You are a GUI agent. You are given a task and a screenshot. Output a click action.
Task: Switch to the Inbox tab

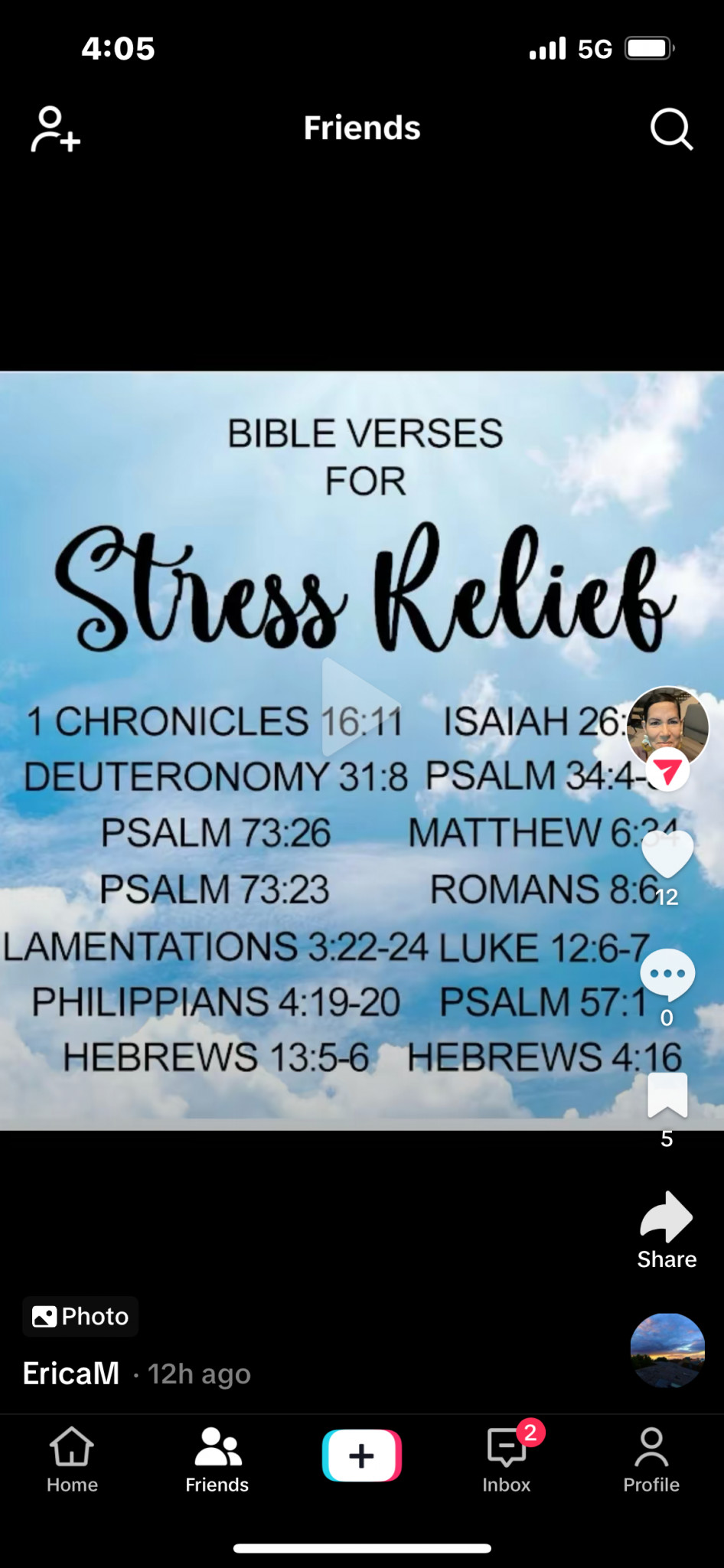507,1460
